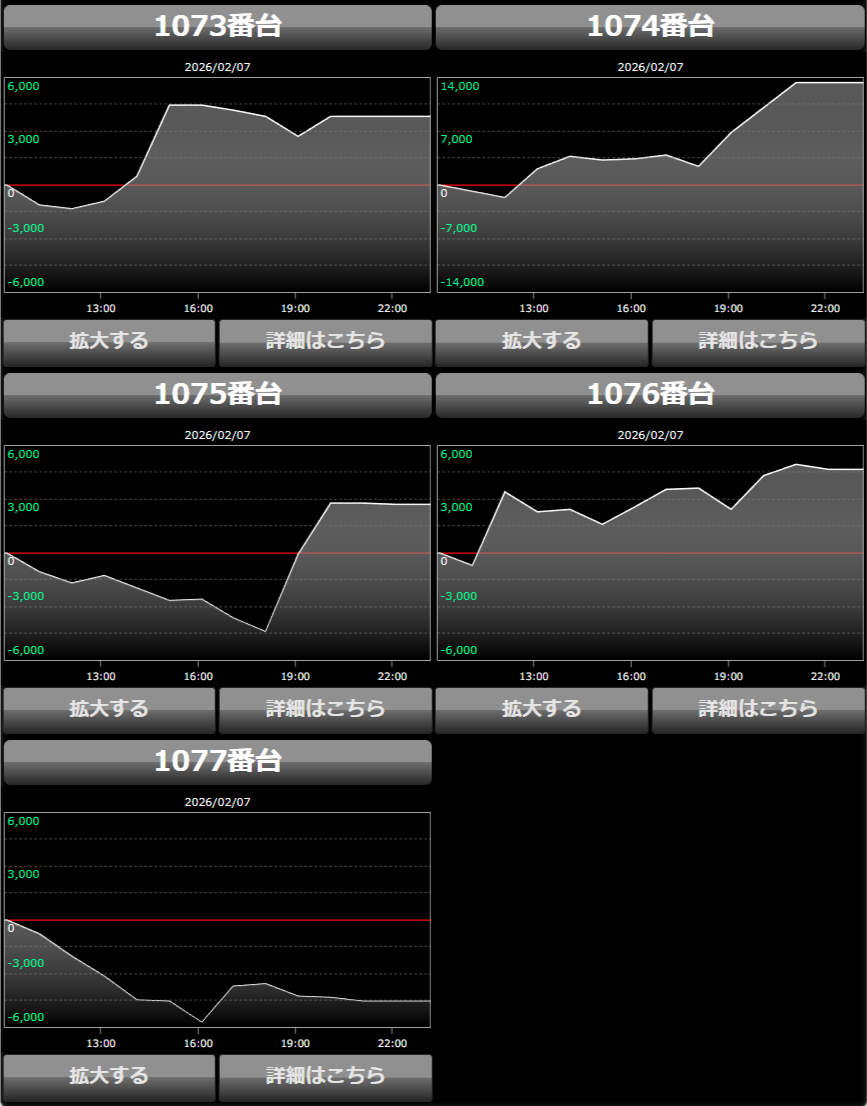
Task: Choose the 1076番台 header button
Action: point(650,395)
